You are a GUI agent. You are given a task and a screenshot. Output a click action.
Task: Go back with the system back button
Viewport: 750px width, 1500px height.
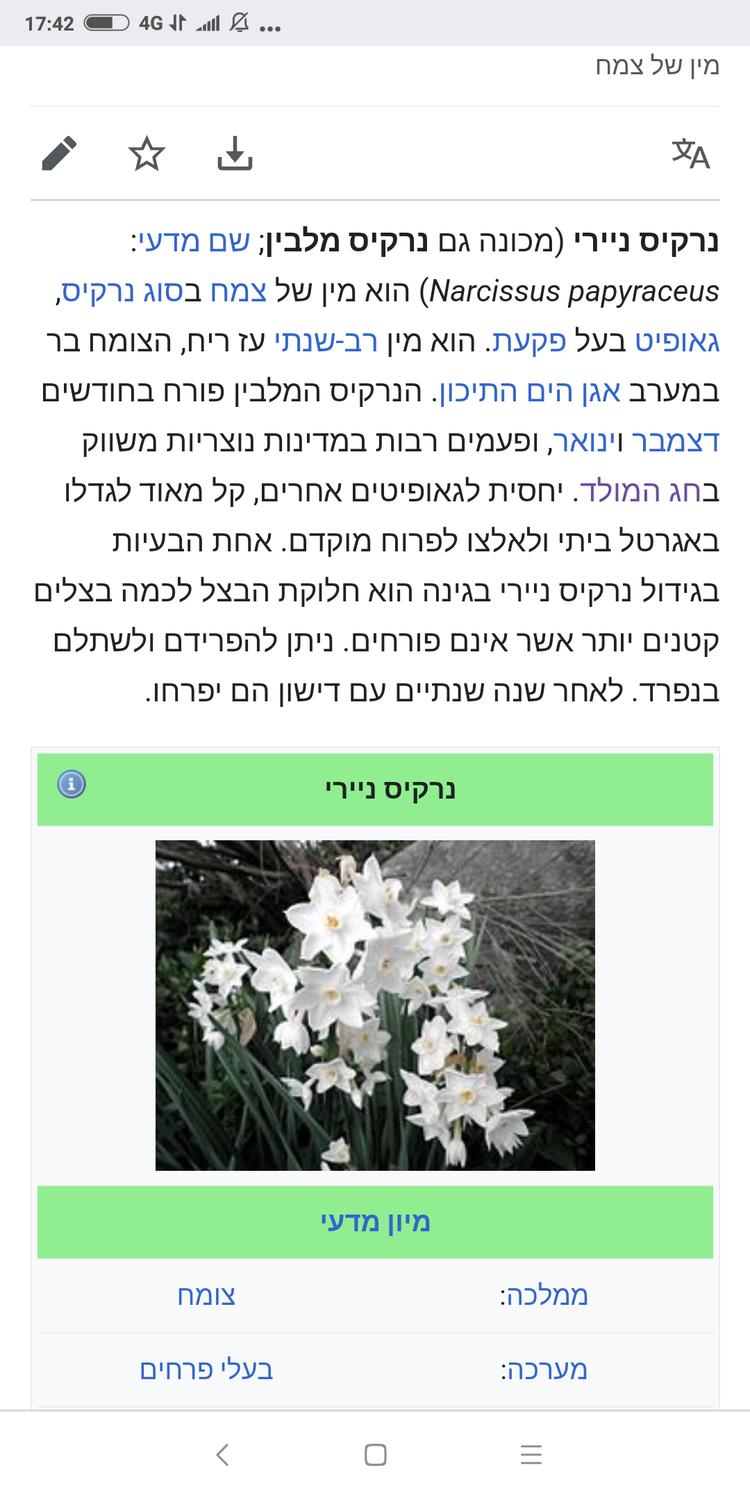coord(222,1455)
